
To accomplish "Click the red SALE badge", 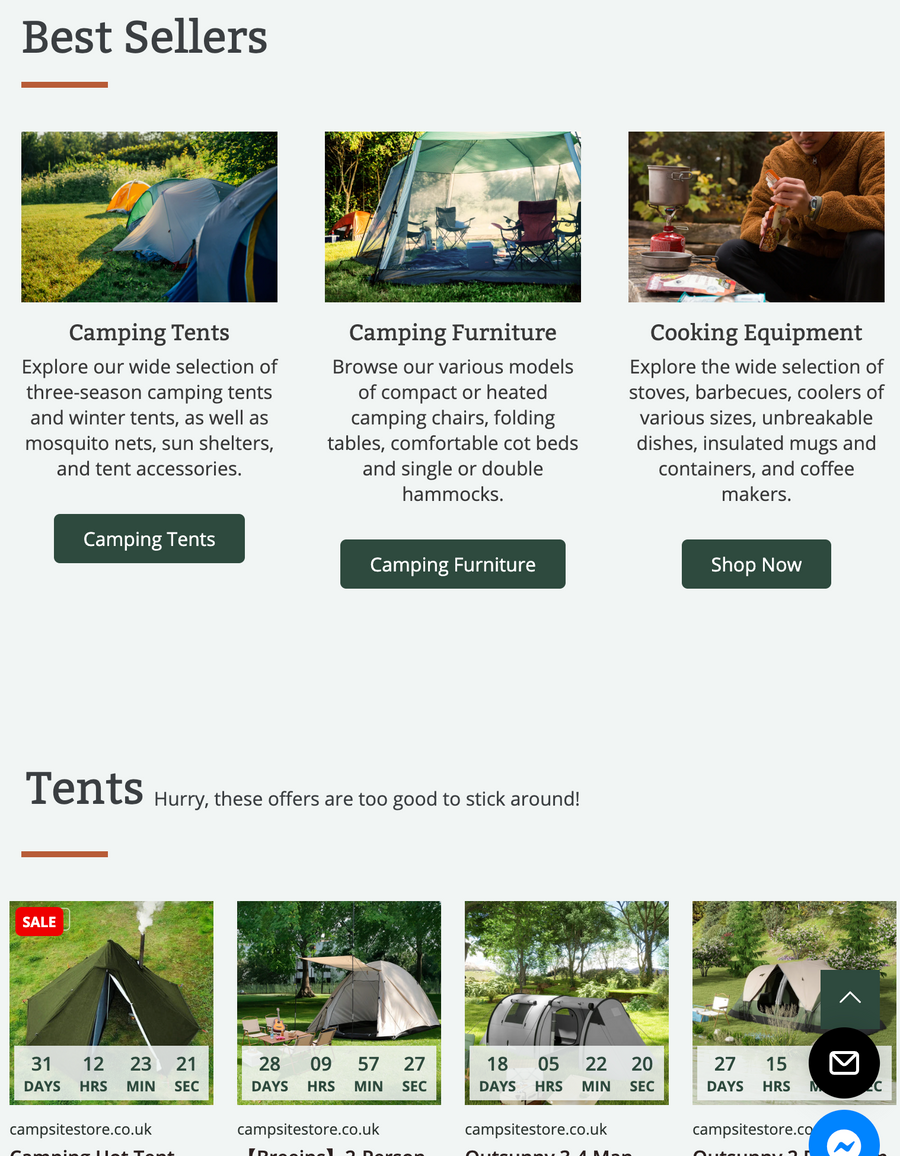I will pyautogui.click(x=39, y=922).
